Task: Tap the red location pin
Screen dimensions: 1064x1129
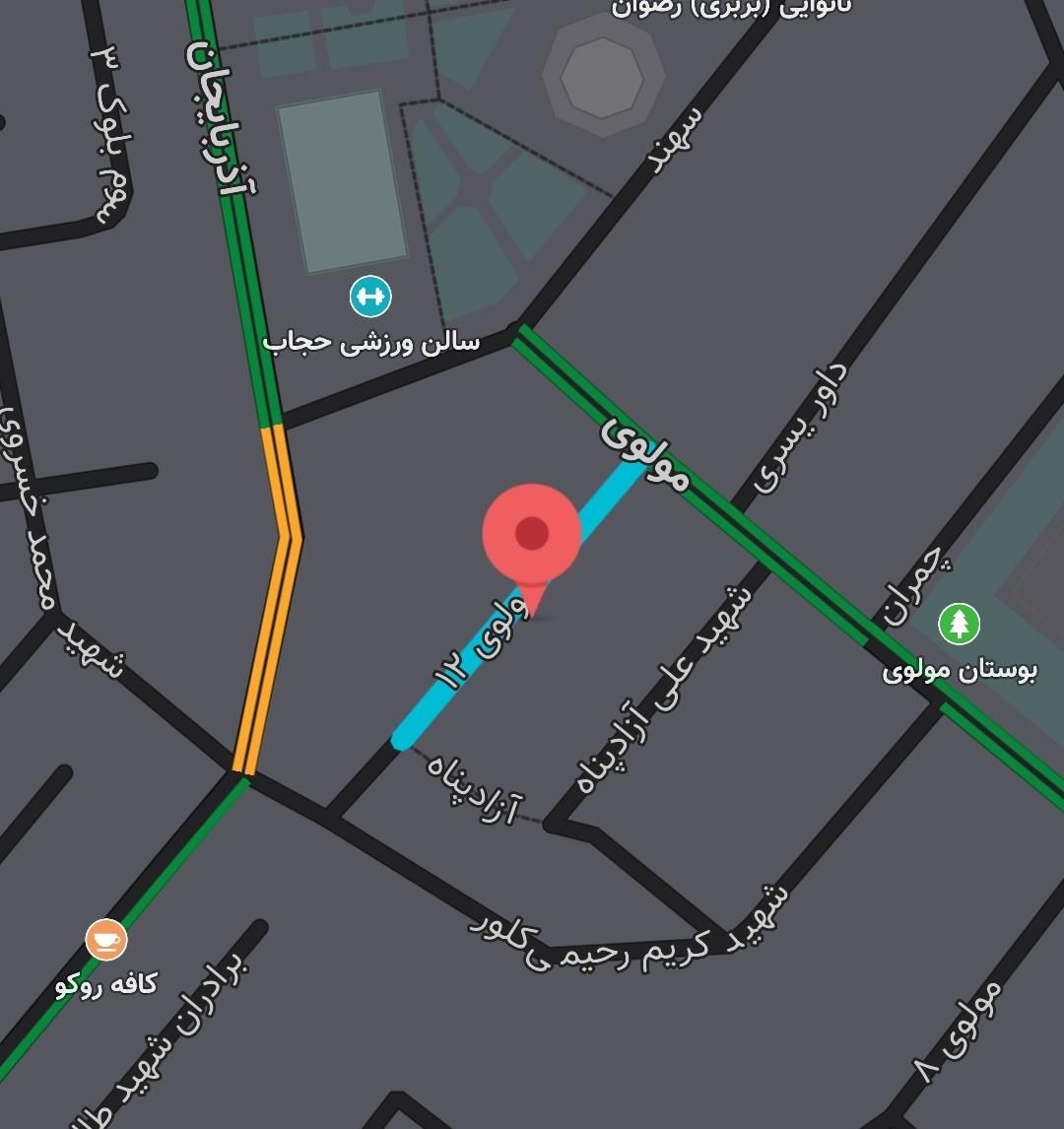Action: [x=531, y=534]
